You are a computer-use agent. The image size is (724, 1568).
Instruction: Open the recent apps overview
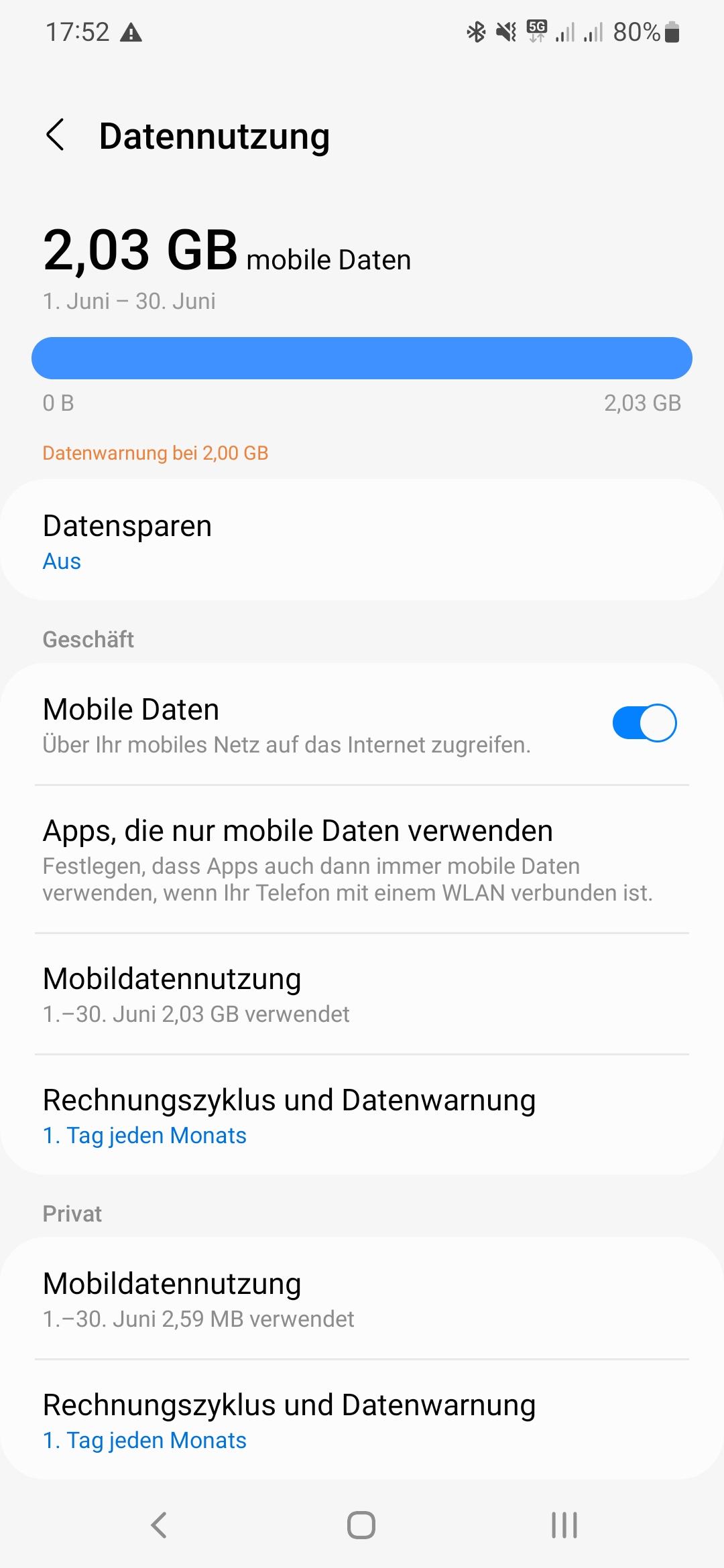564,1526
